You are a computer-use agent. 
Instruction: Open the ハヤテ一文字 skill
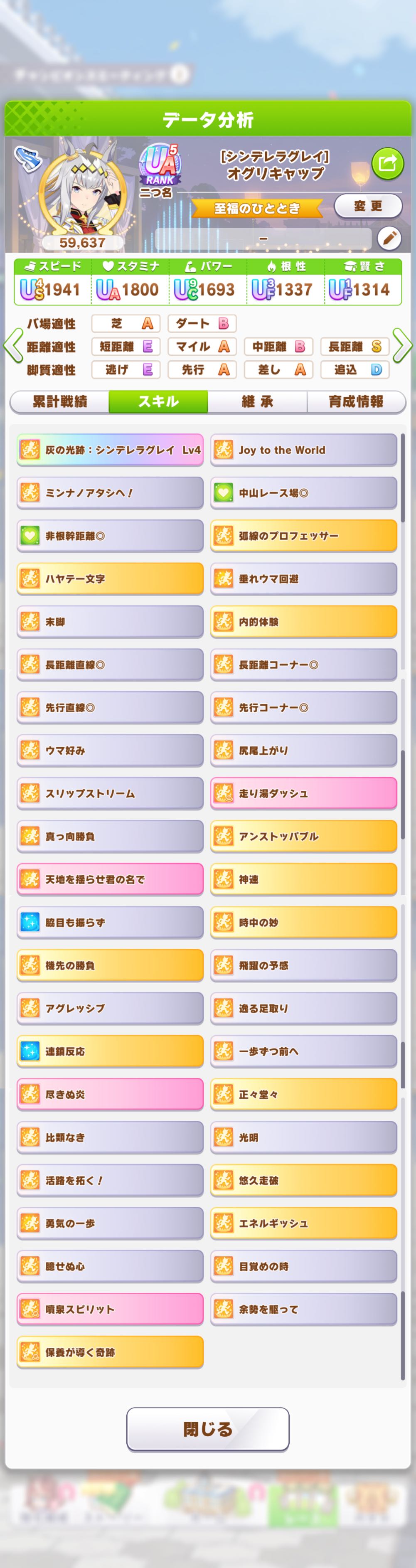pyautogui.click(x=110, y=579)
